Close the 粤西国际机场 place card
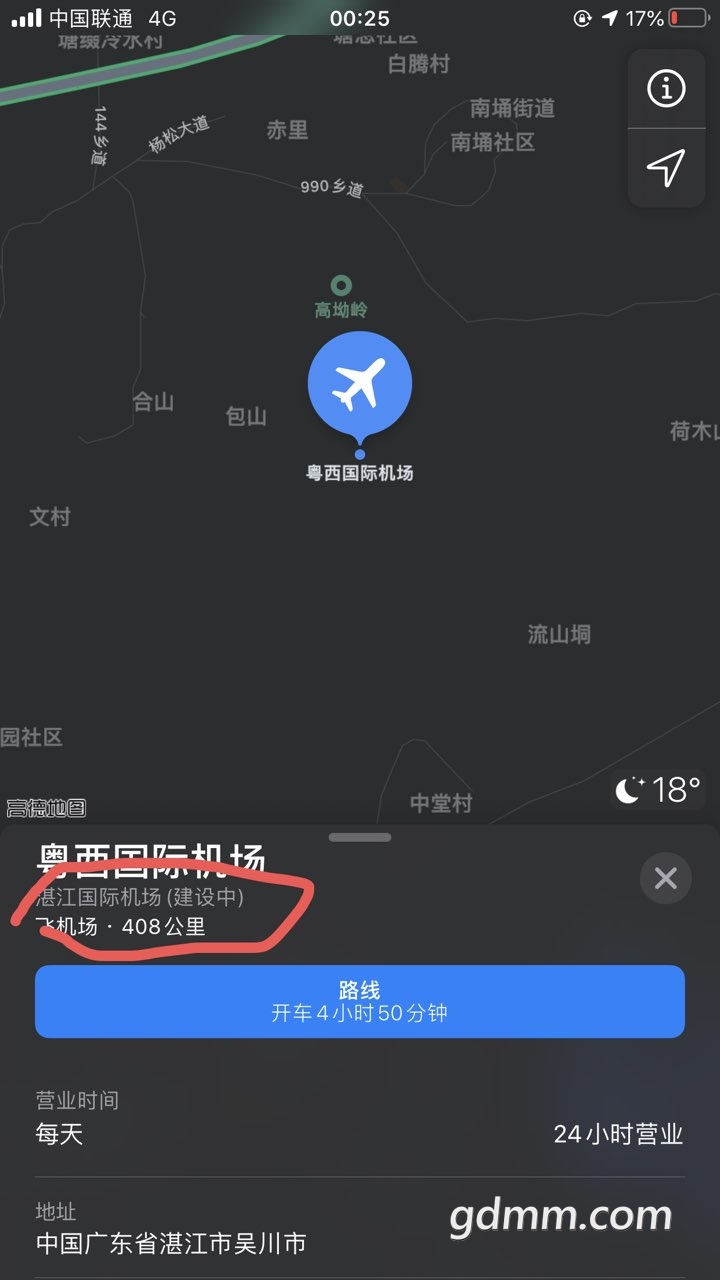This screenshot has height=1280, width=720. [665, 878]
